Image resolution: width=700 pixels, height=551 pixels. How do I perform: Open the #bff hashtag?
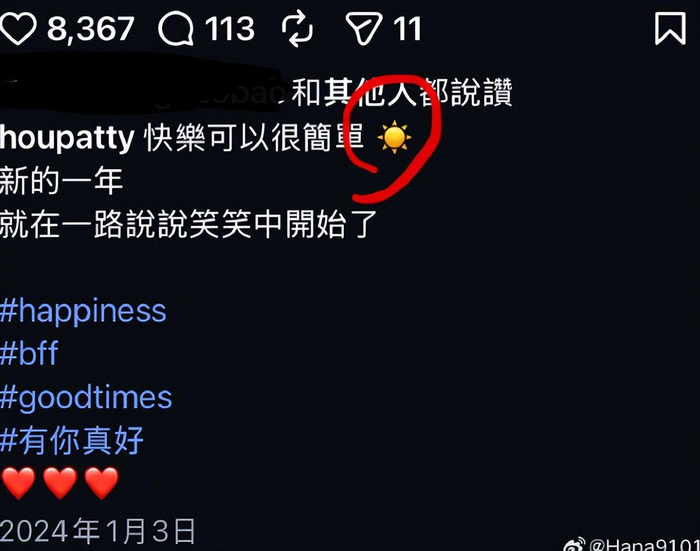(29, 354)
